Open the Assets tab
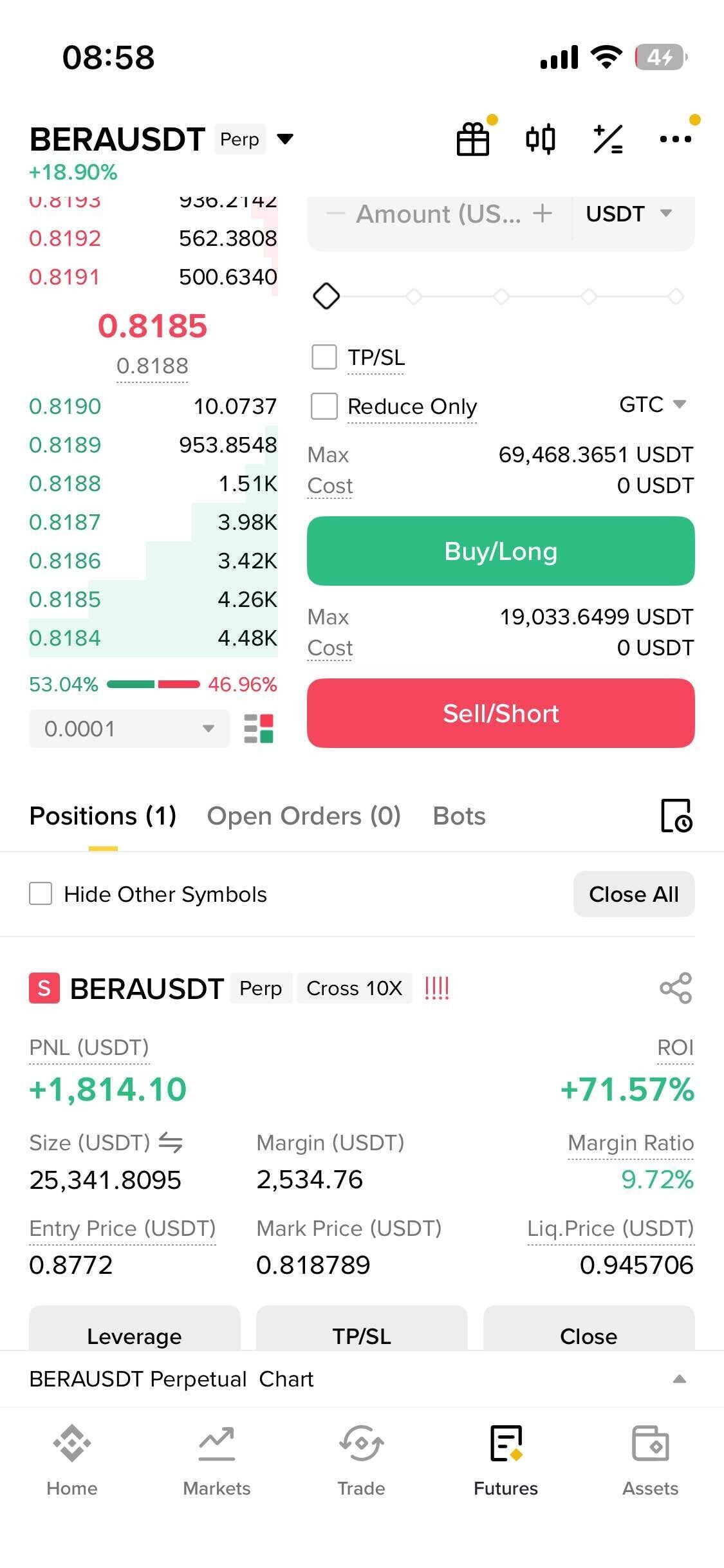Image resolution: width=724 pixels, height=1568 pixels. click(x=650, y=1461)
